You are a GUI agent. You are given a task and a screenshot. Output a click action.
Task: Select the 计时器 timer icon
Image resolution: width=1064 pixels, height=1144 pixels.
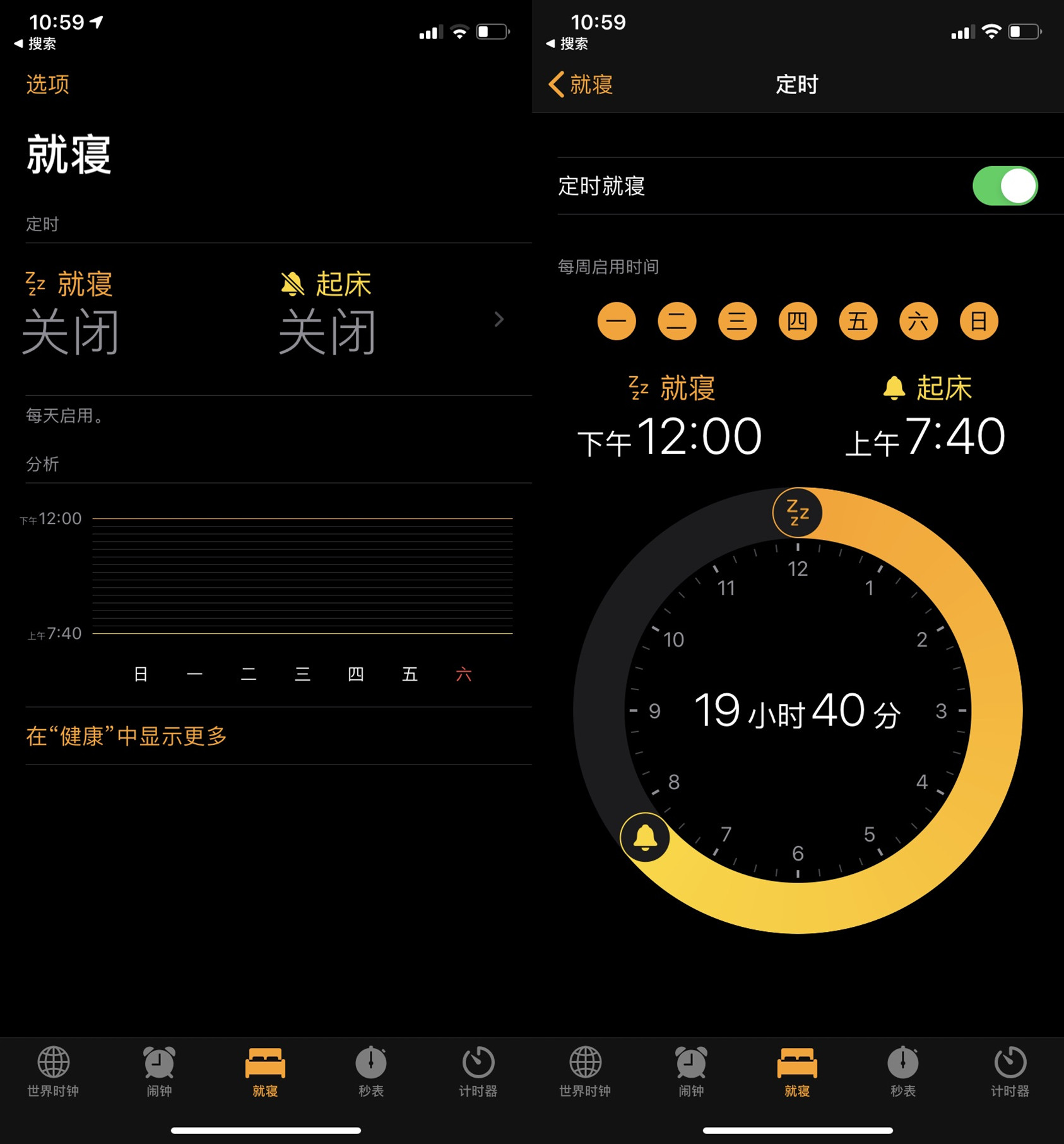click(478, 1068)
